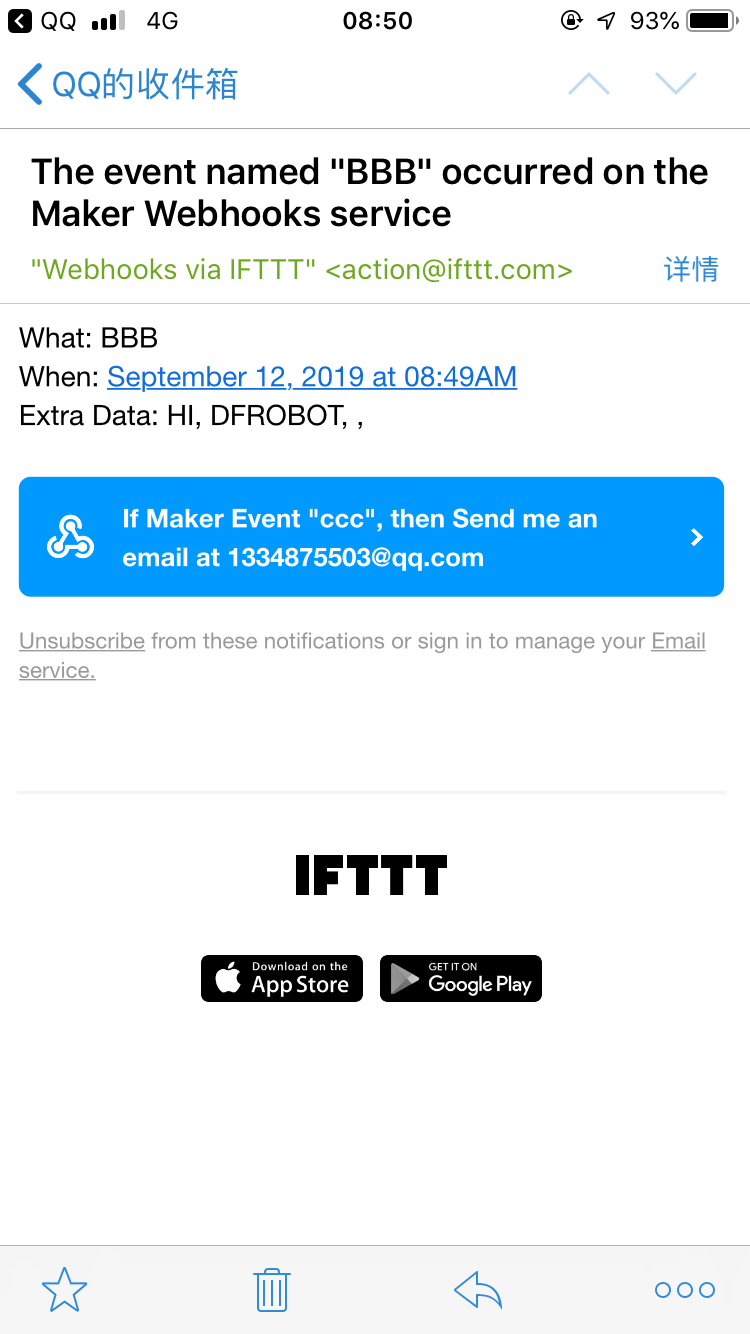750x1334 pixels.
Task: Go back to QQ的收件箱 inbox
Action: [x=128, y=84]
